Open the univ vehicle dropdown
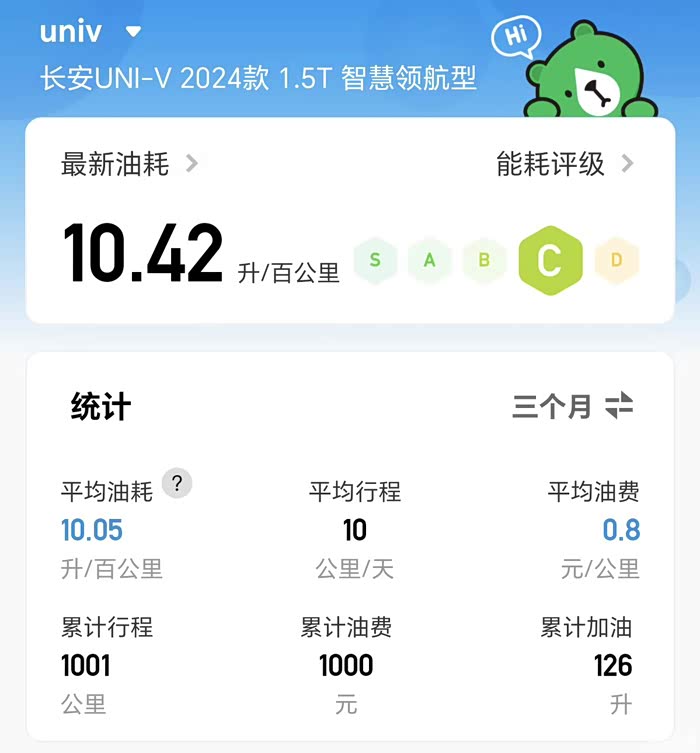The image size is (700, 753). (91, 32)
